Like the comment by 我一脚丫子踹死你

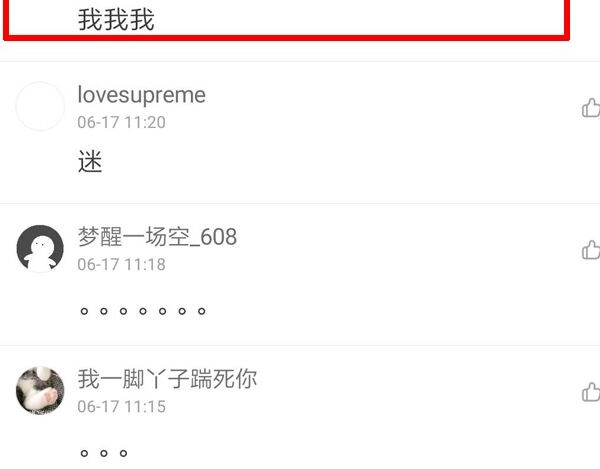pyautogui.click(x=591, y=392)
